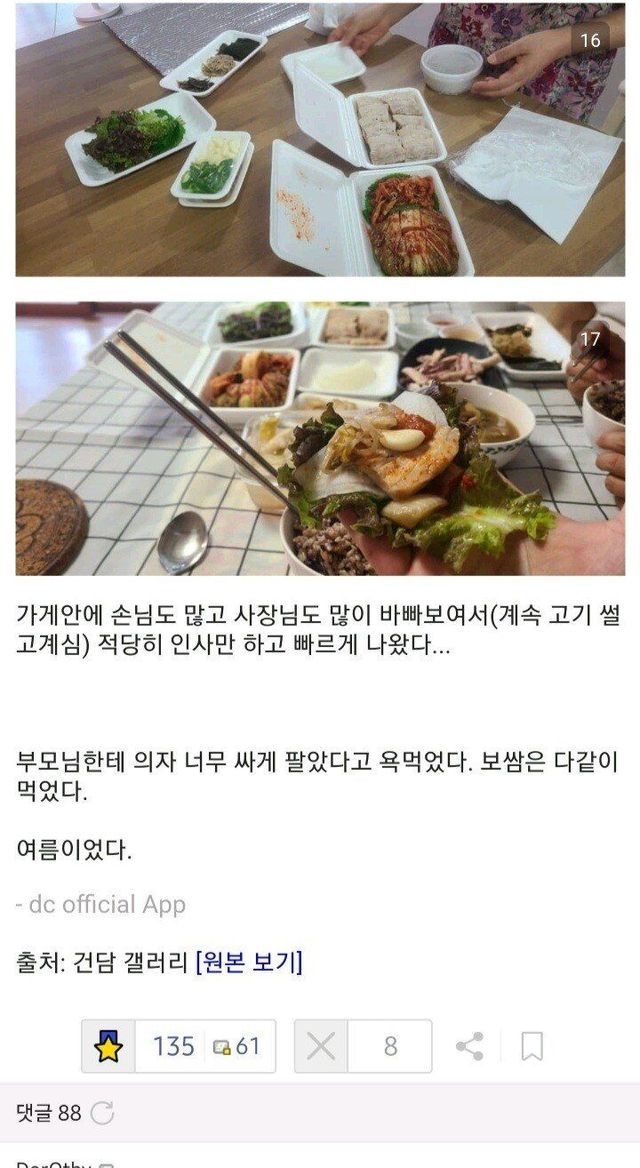Share this post
Image resolution: width=640 pixels, height=1168 pixels.
click(x=469, y=1047)
